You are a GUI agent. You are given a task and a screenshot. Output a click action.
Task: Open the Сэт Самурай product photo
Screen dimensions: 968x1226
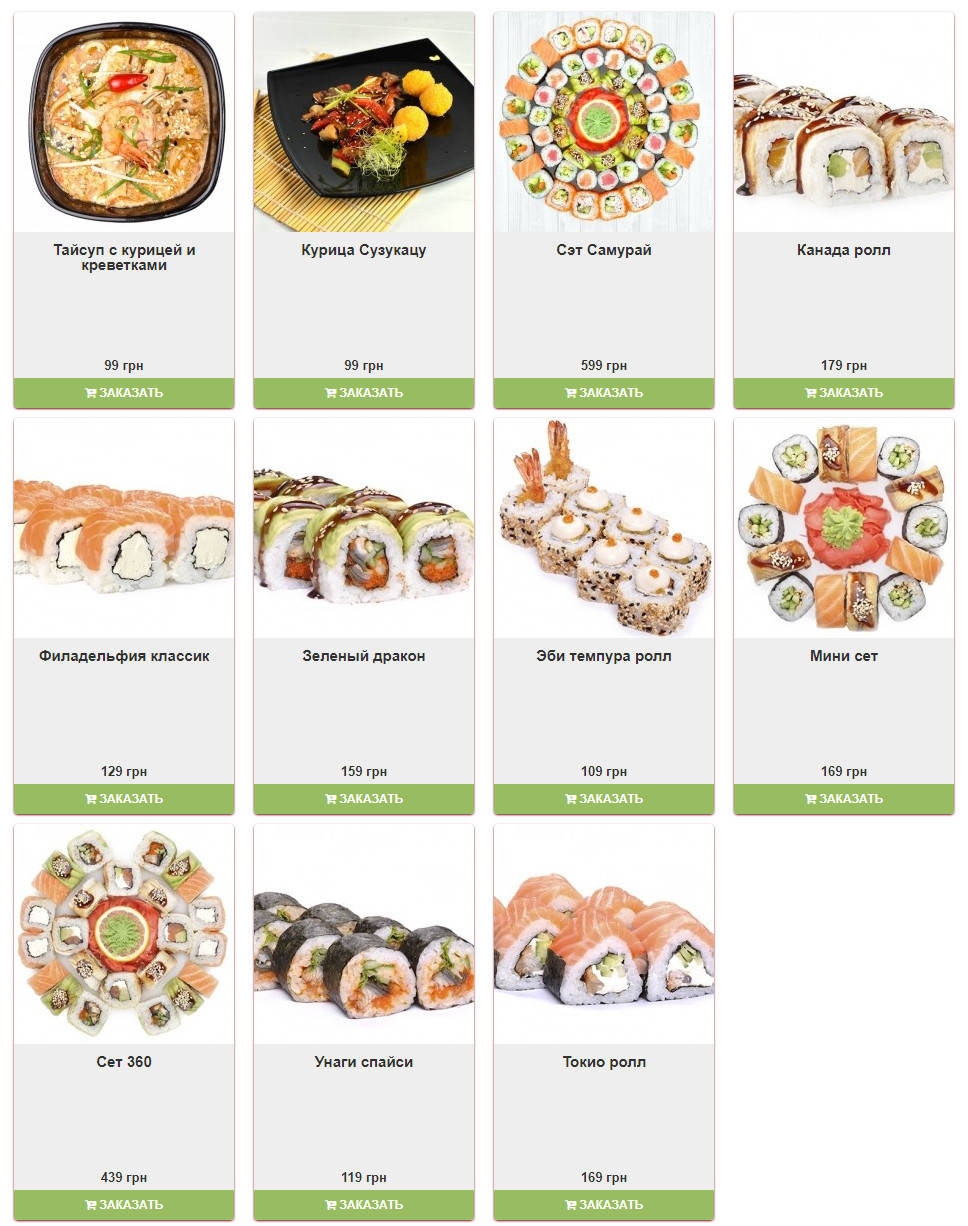(x=604, y=122)
